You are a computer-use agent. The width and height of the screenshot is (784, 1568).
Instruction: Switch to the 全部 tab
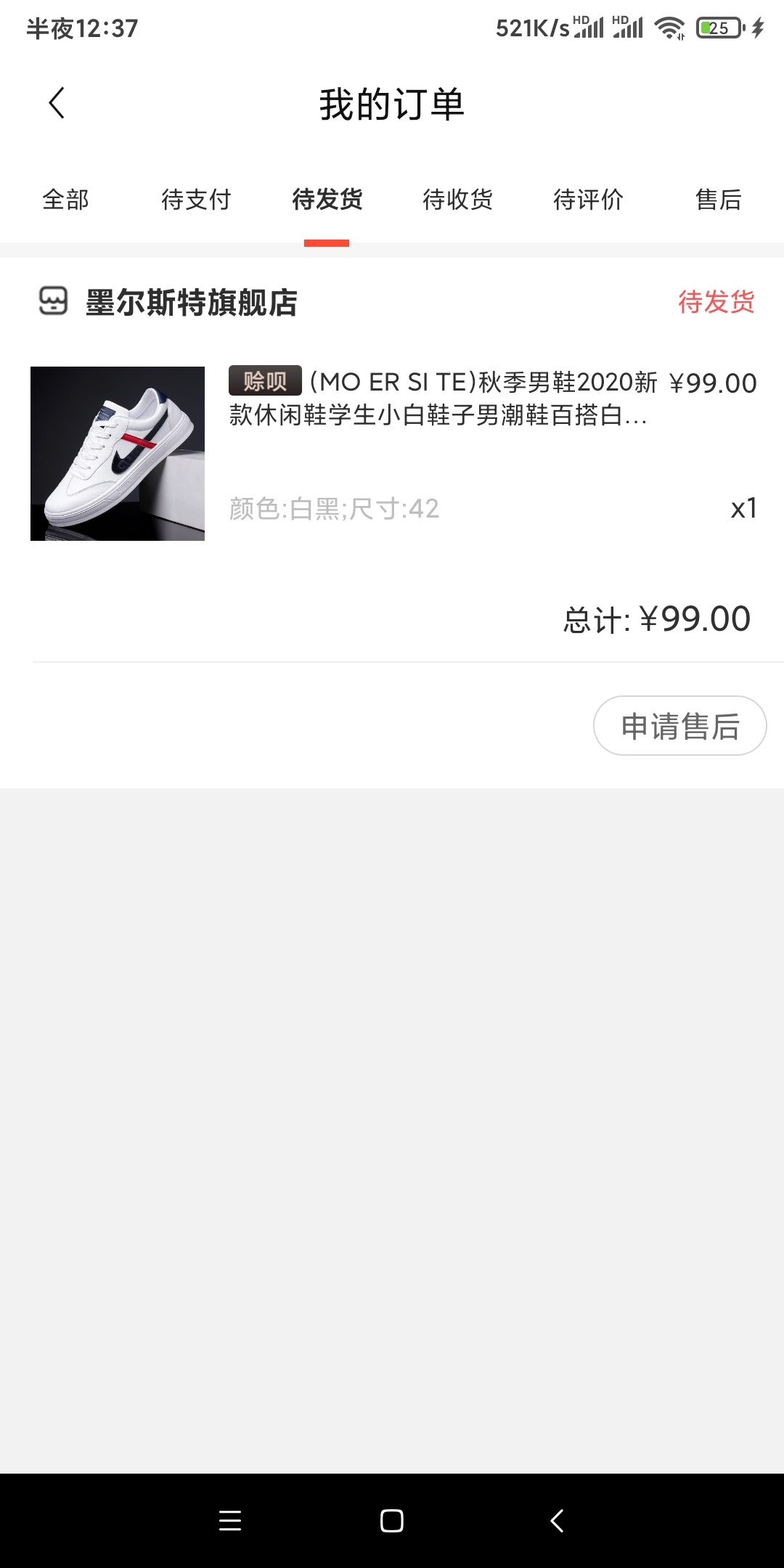(65, 200)
